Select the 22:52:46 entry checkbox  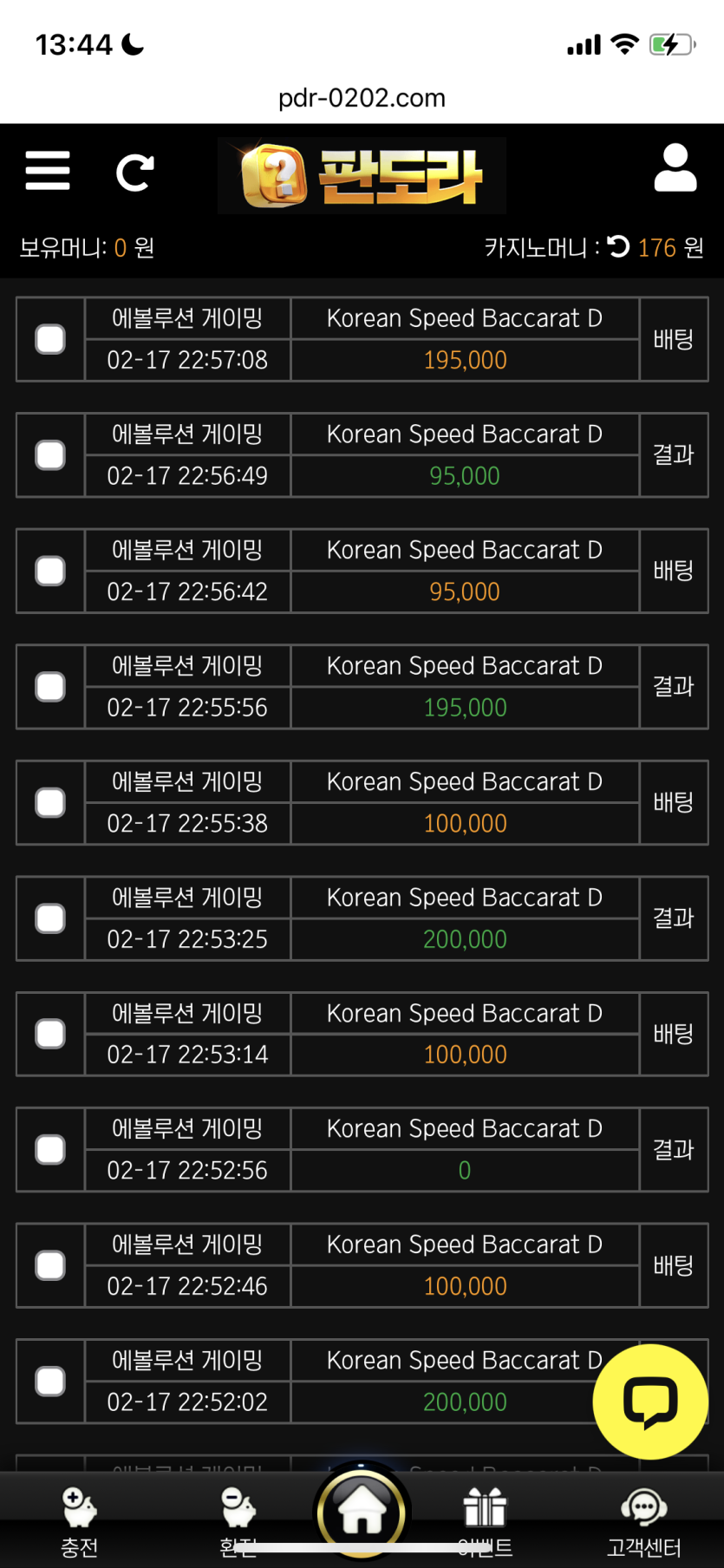click(x=50, y=1265)
